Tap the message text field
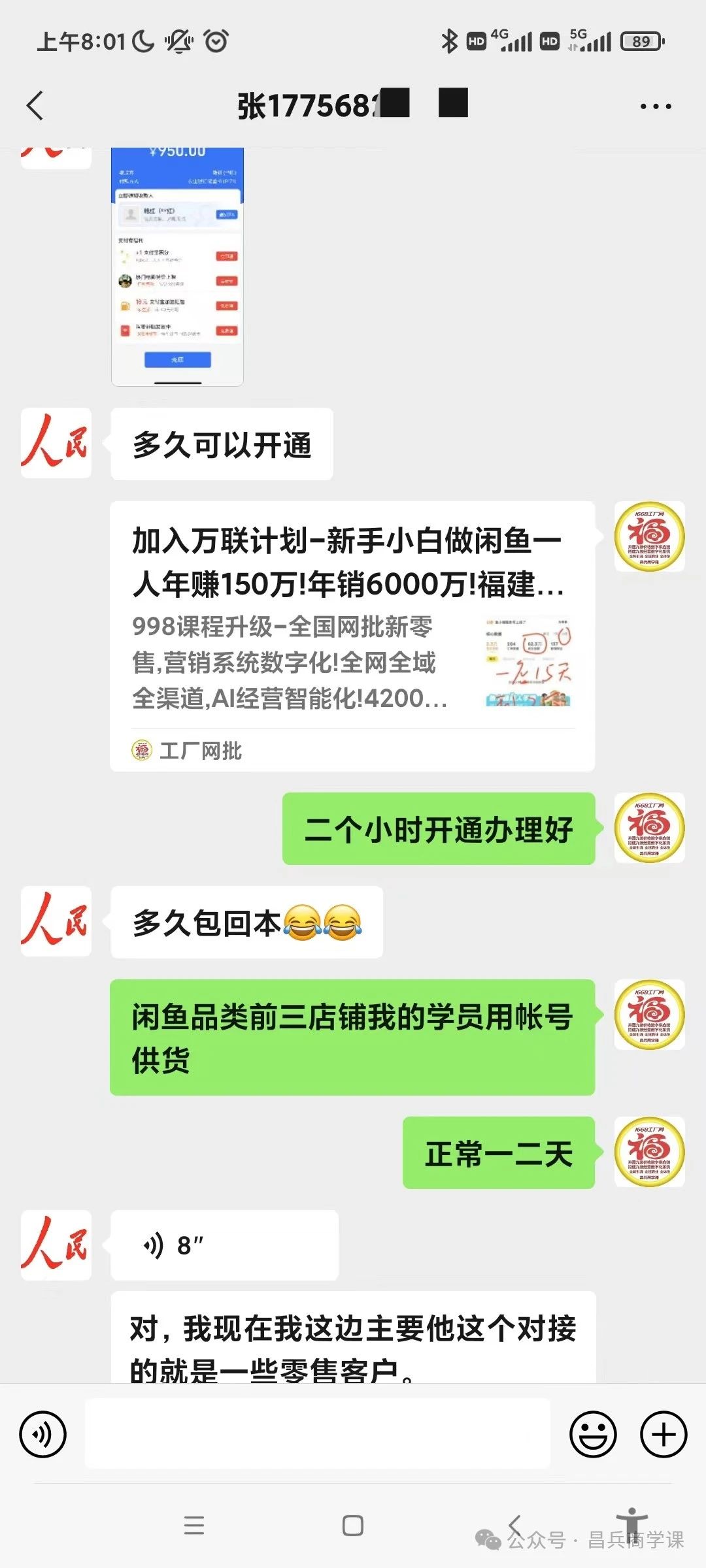 (x=317, y=1435)
